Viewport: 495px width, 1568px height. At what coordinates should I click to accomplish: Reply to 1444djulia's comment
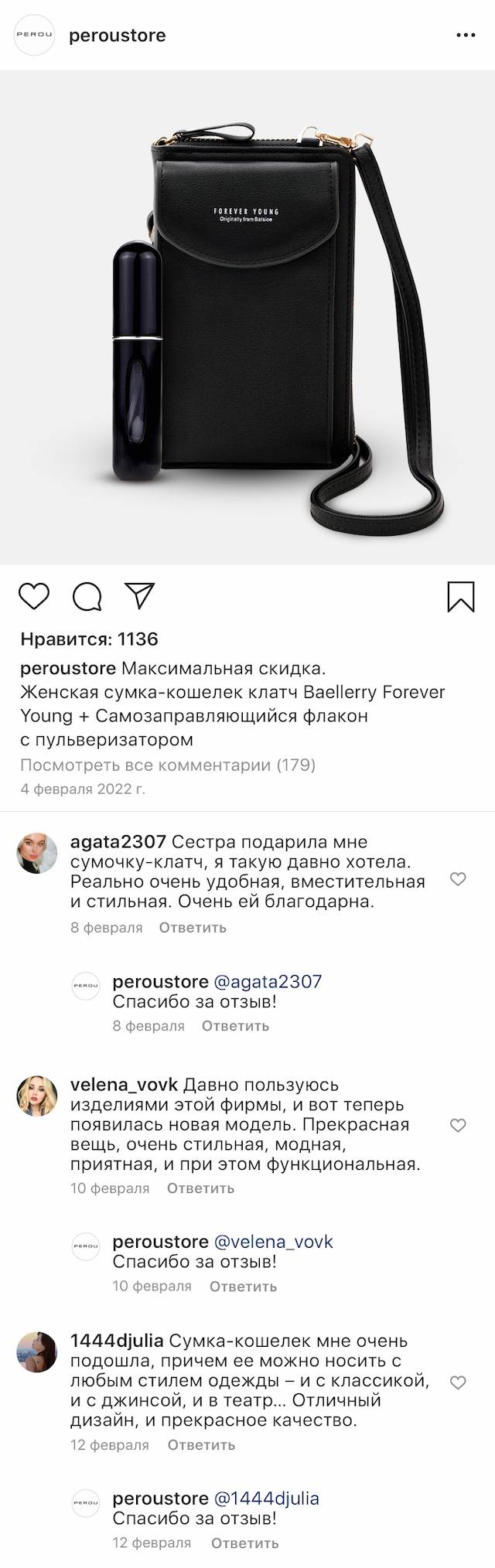pos(201,1445)
